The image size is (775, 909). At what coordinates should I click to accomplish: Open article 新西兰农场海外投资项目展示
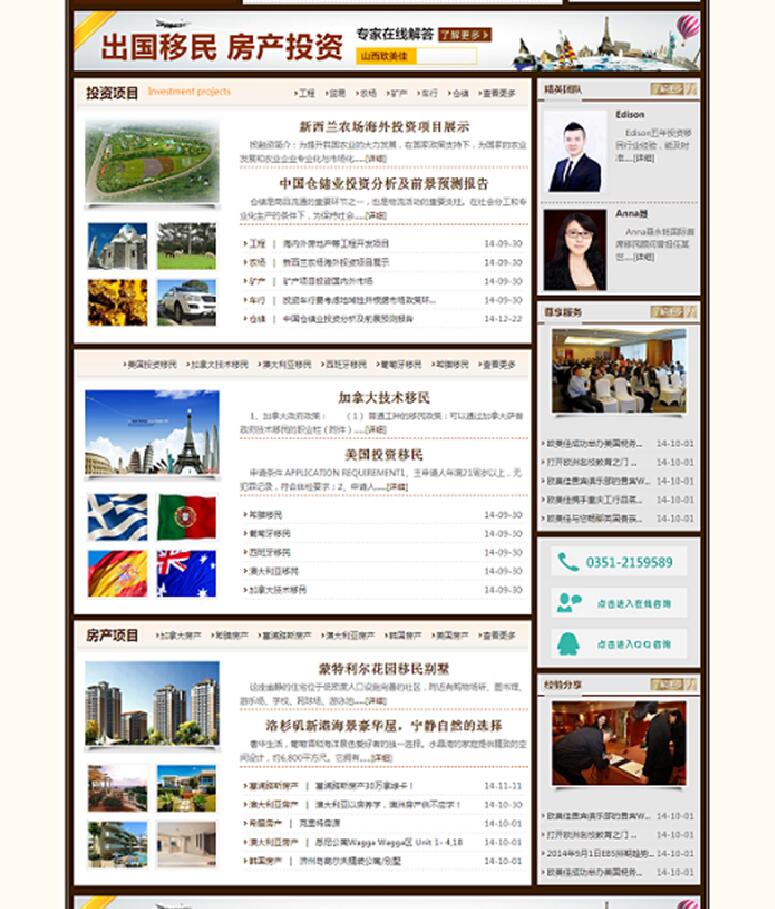pos(384,127)
